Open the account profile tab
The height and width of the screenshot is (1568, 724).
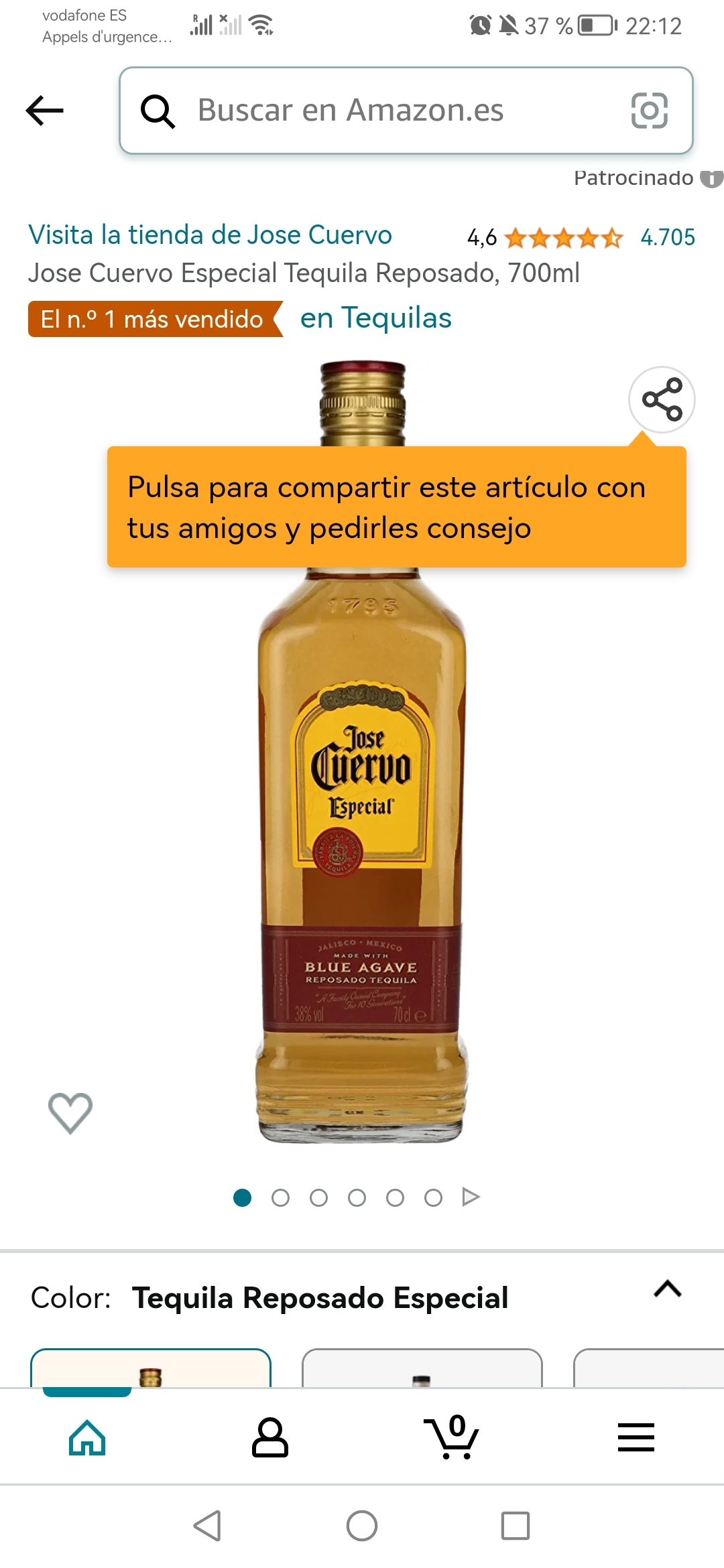click(x=270, y=1438)
